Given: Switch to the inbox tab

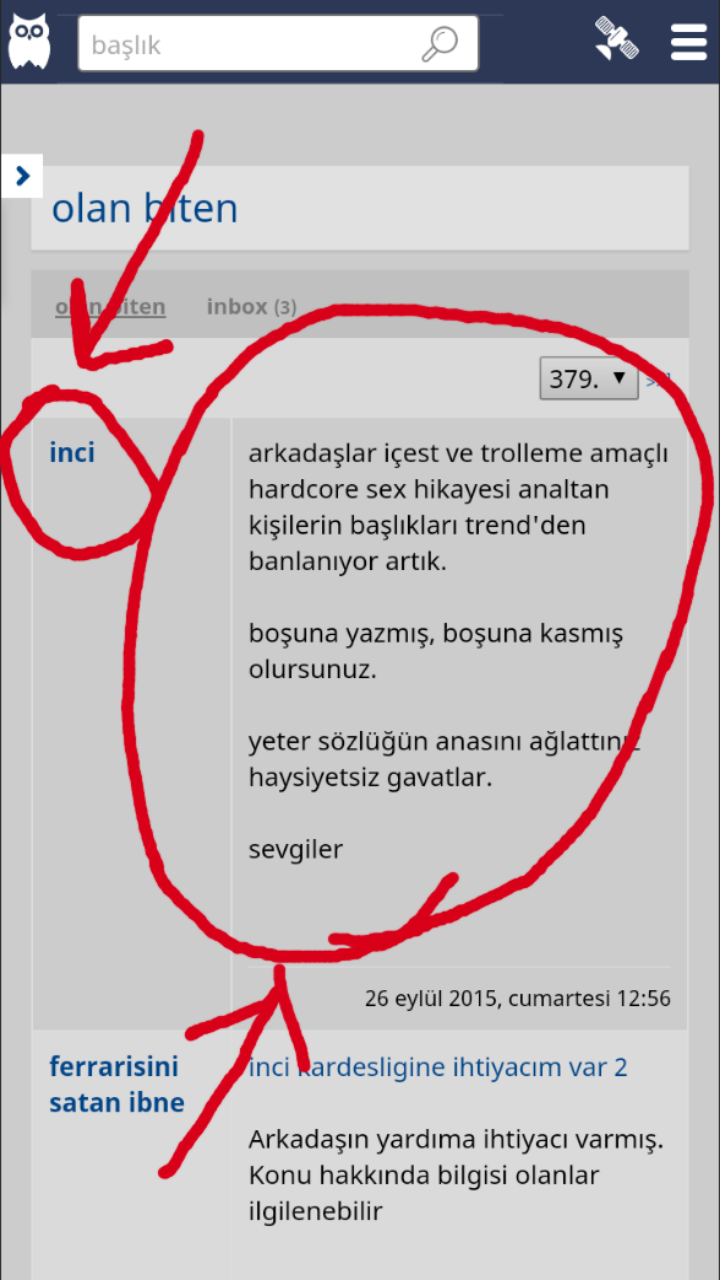Looking at the screenshot, I should click(251, 307).
